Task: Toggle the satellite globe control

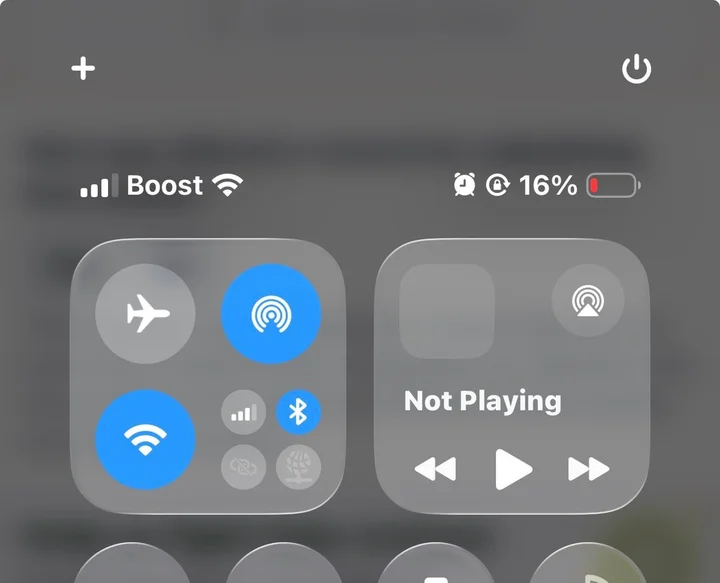Action: tap(298, 467)
